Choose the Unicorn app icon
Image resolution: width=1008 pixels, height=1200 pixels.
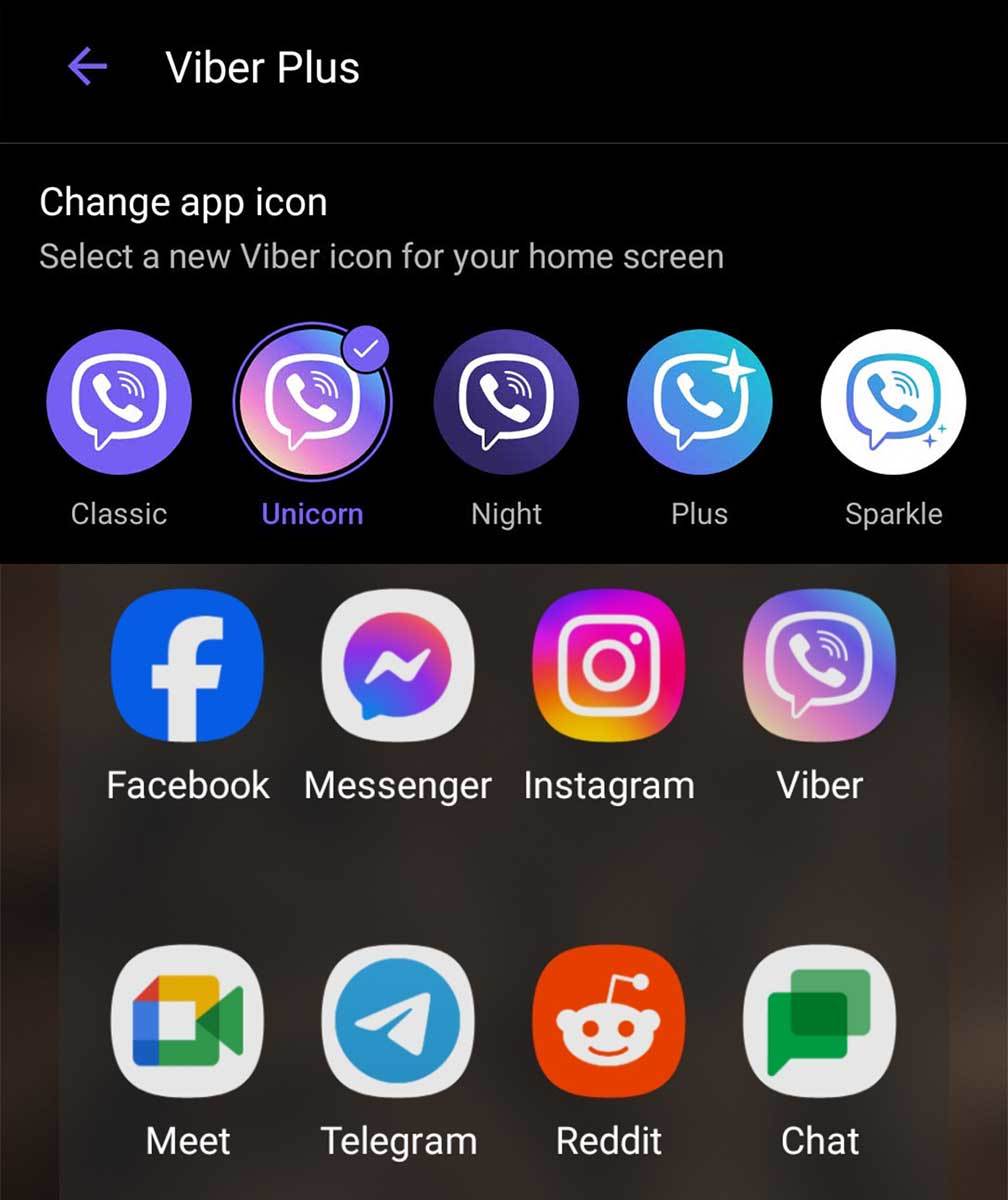[312, 402]
